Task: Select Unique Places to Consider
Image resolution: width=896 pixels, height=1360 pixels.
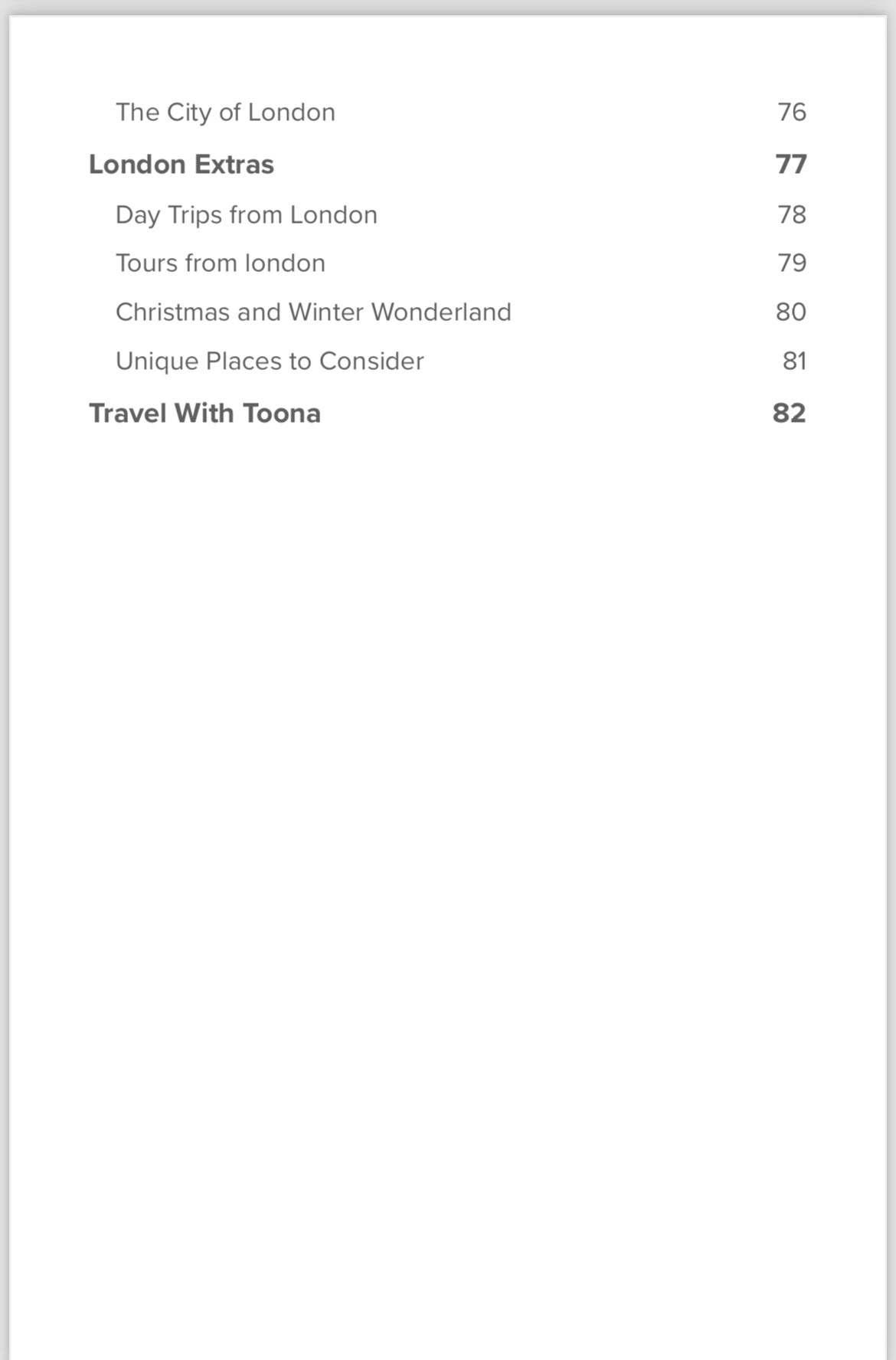Action: click(x=269, y=361)
